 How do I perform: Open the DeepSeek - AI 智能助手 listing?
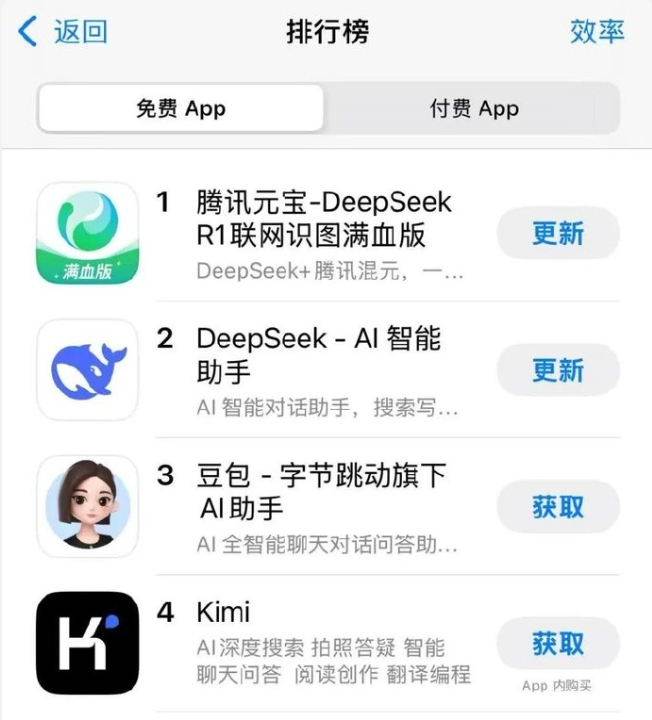pyautogui.click(x=317, y=355)
